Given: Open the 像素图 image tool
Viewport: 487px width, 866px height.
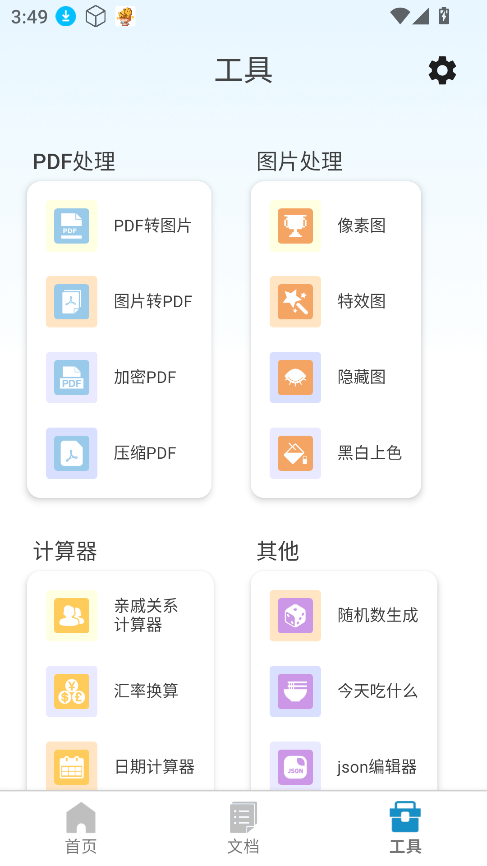Looking at the screenshot, I should pos(336,226).
